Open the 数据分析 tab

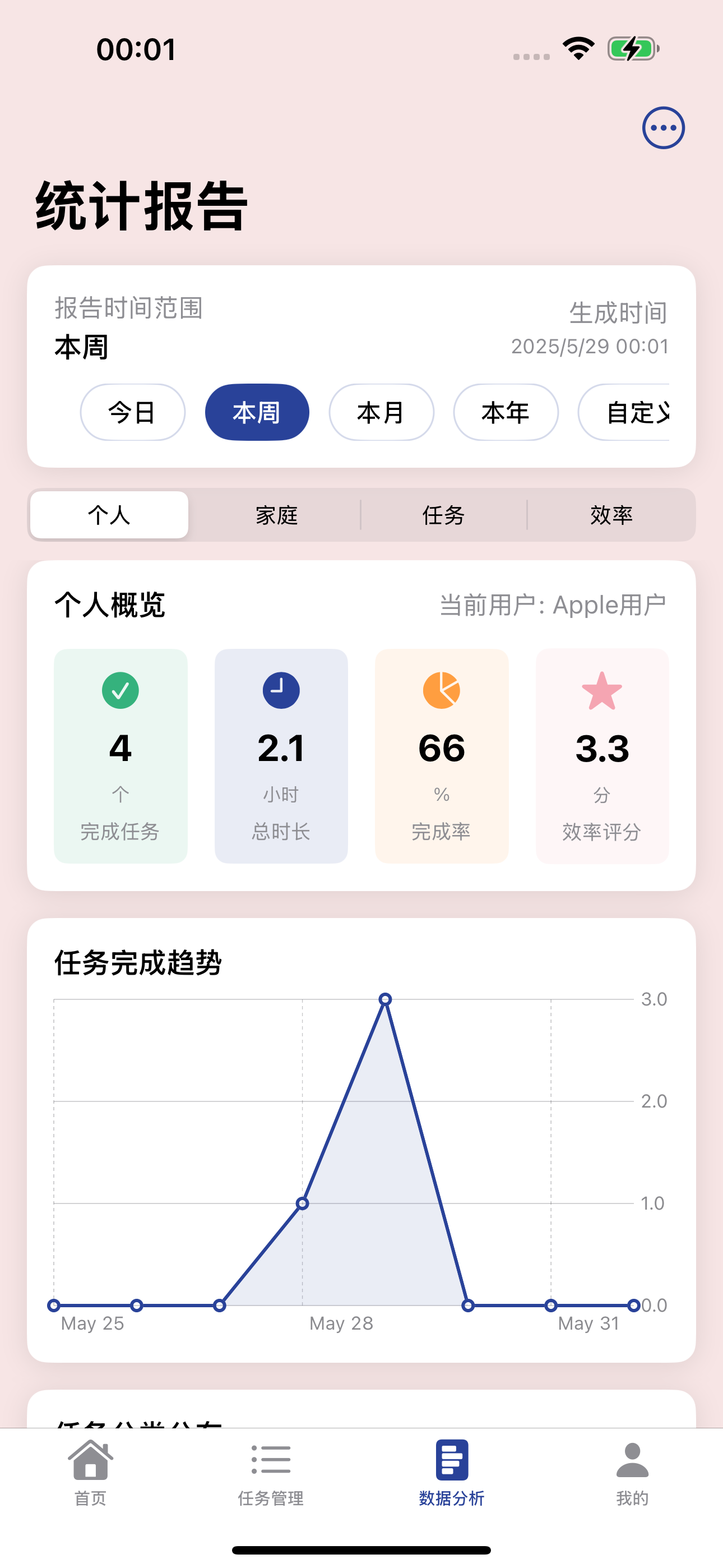[x=452, y=1473]
